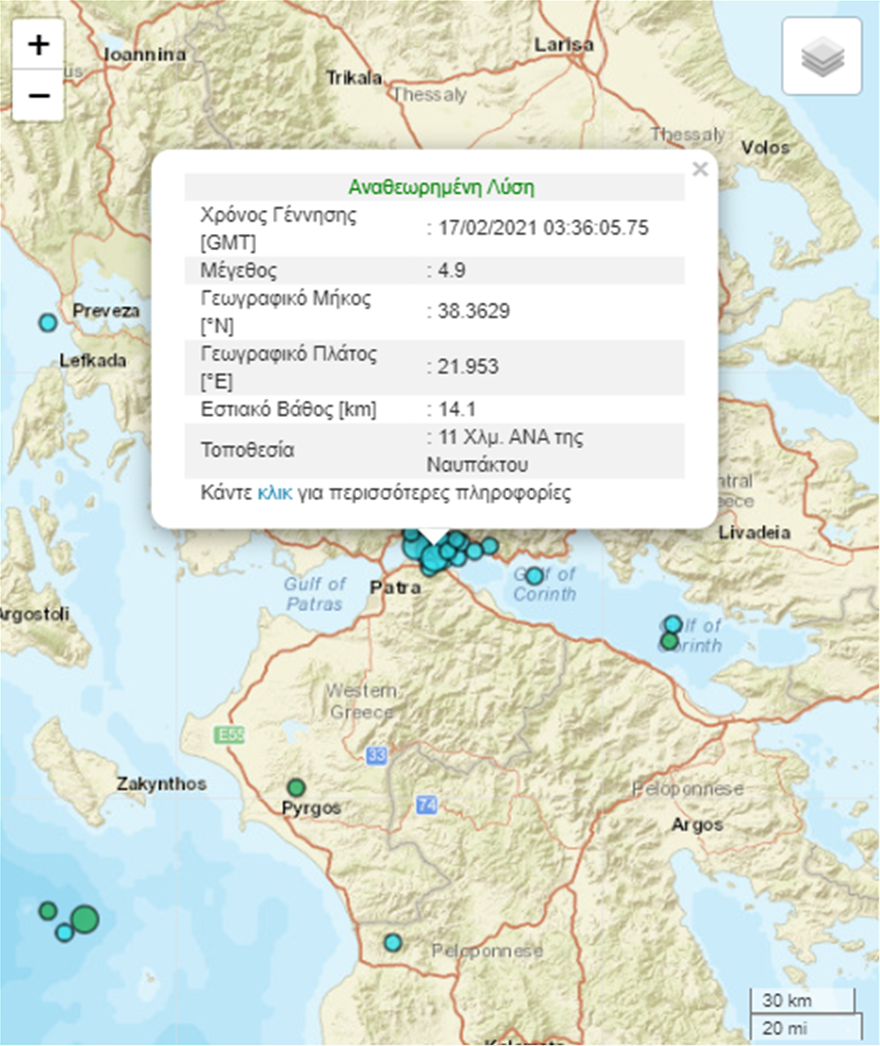Select the marker beside the Gulf of Corinth label
This screenshot has height=1046, width=880.
[x=535, y=576]
